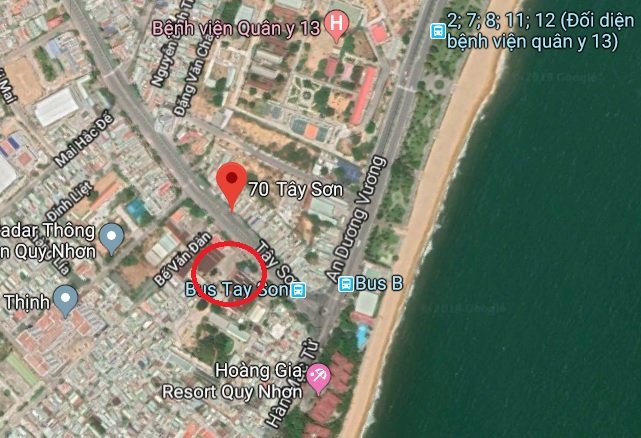Tap the red 70 Tây Sơn location pin
This screenshot has width=641, height=438.
[x=233, y=185]
